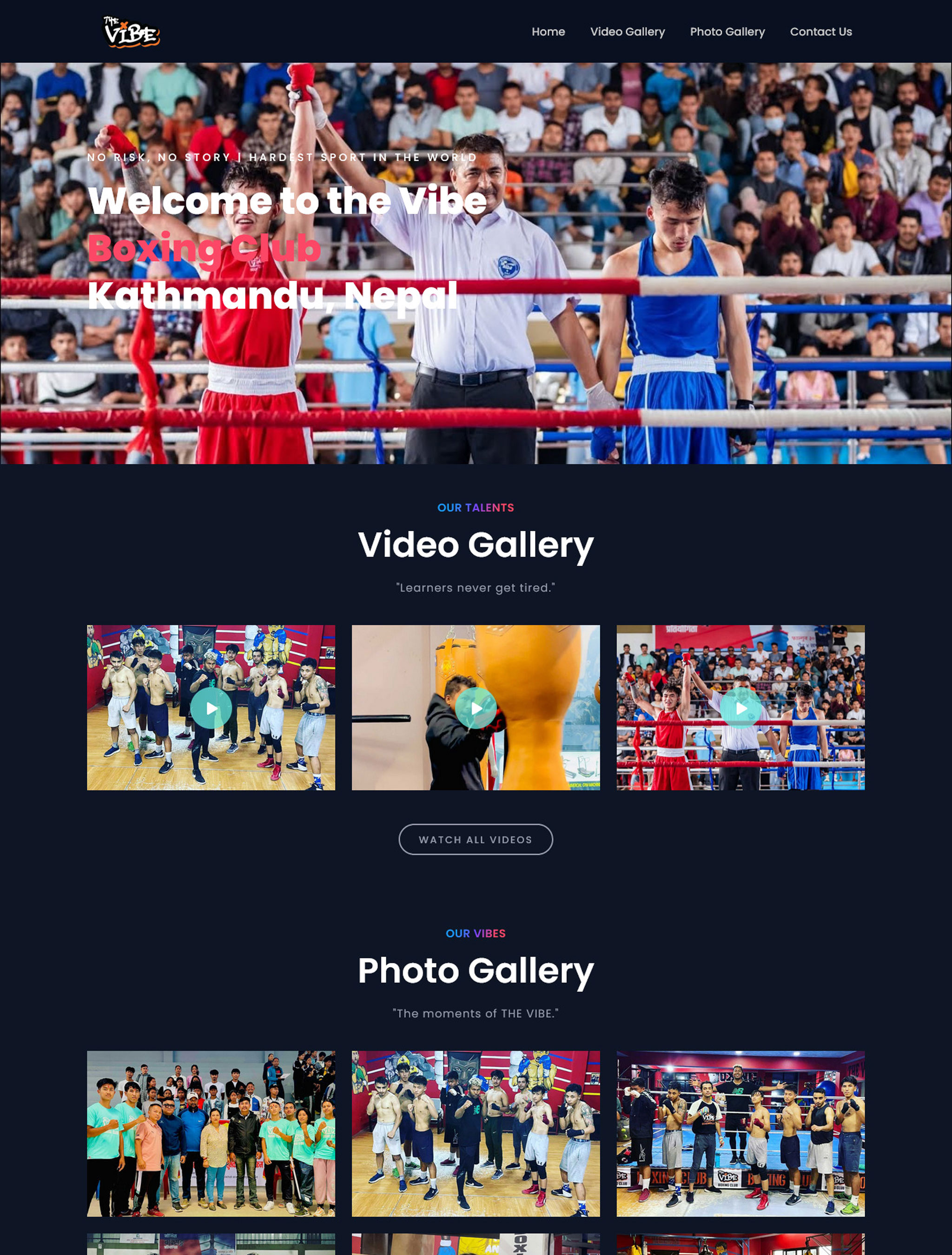
Task: Tap the Watch All Videos button
Action: pos(476,839)
